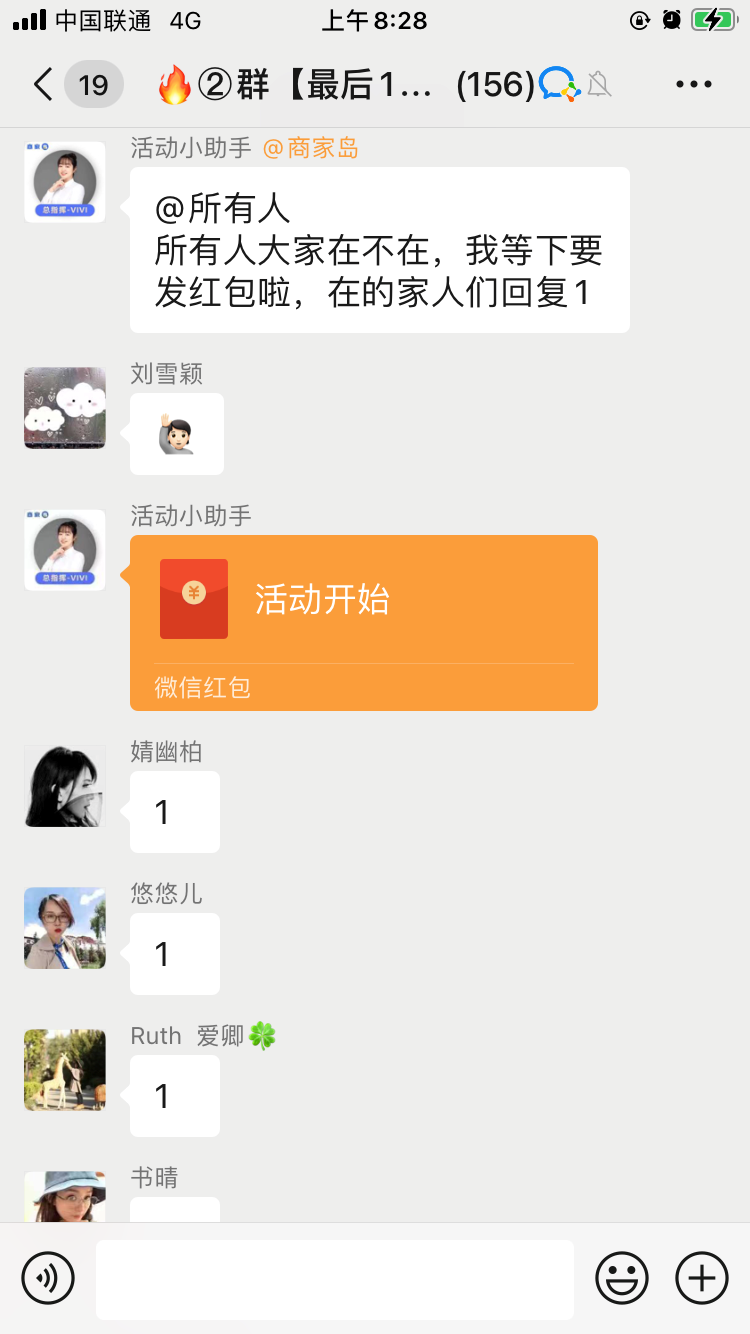The height and width of the screenshot is (1334, 750).
Task: Open Ruth 爱卿's profile avatar
Action: (65, 1070)
